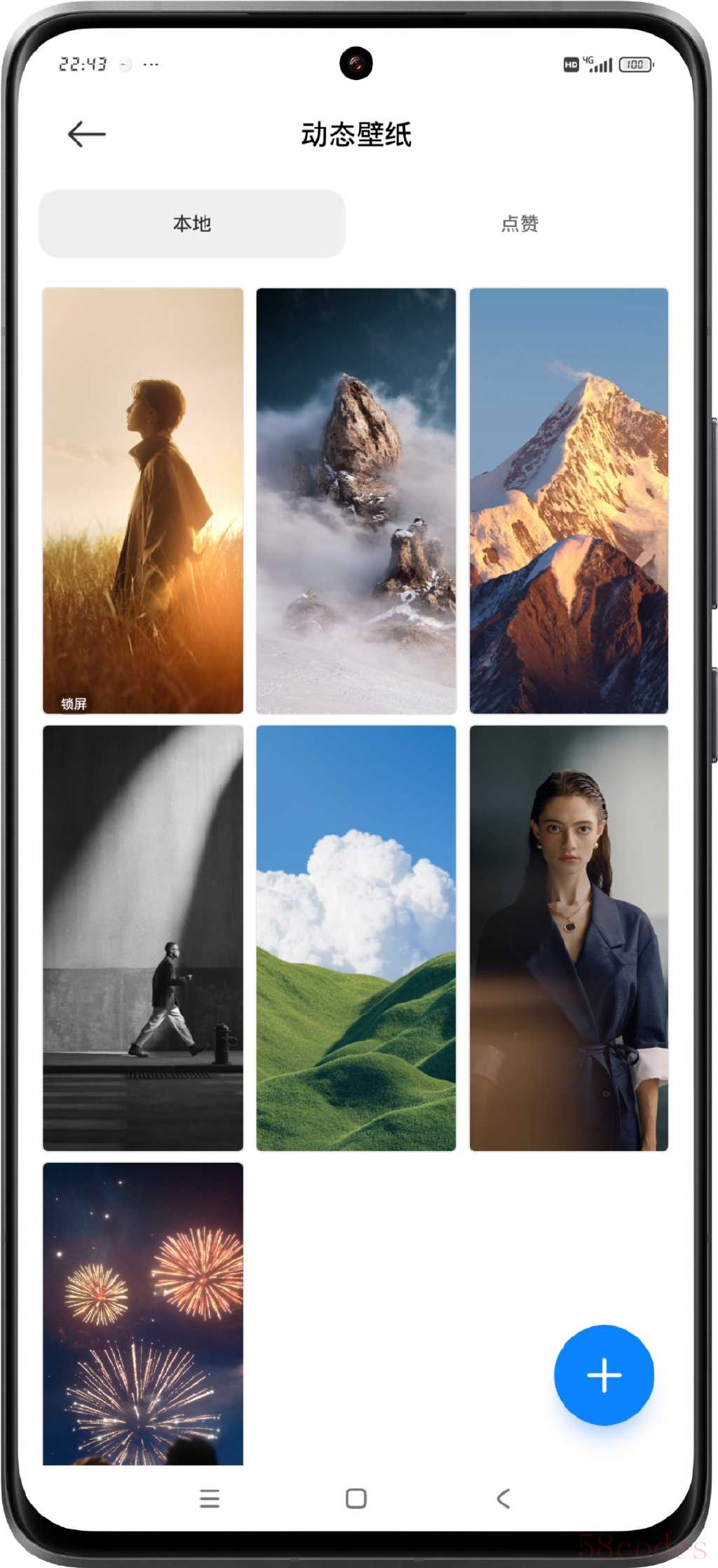Switch to the 本地 tab
This screenshot has width=718, height=1568.
(x=192, y=224)
